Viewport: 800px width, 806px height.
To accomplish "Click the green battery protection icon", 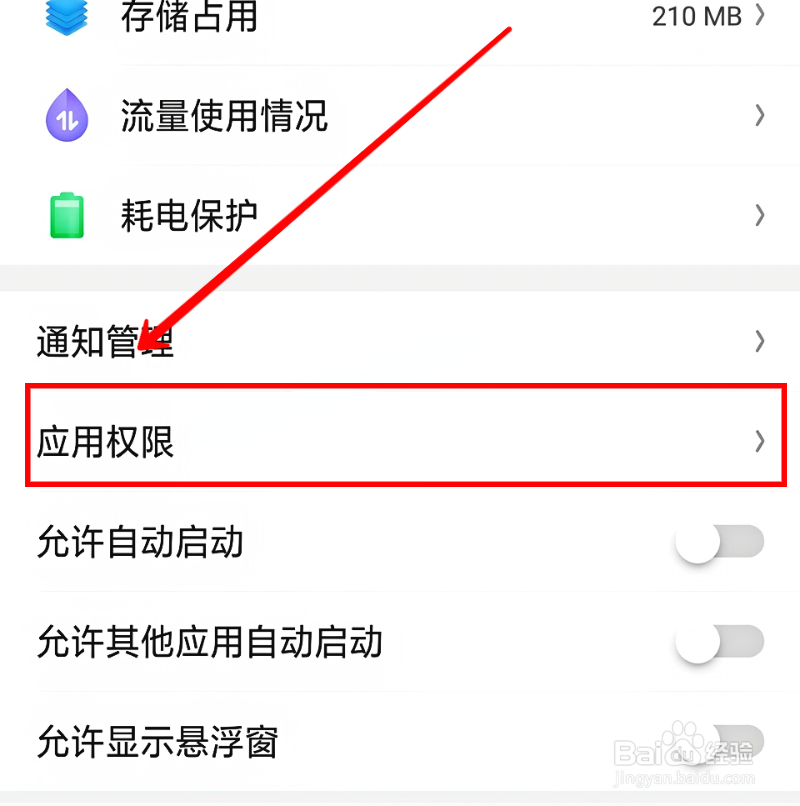I will (66, 214).
